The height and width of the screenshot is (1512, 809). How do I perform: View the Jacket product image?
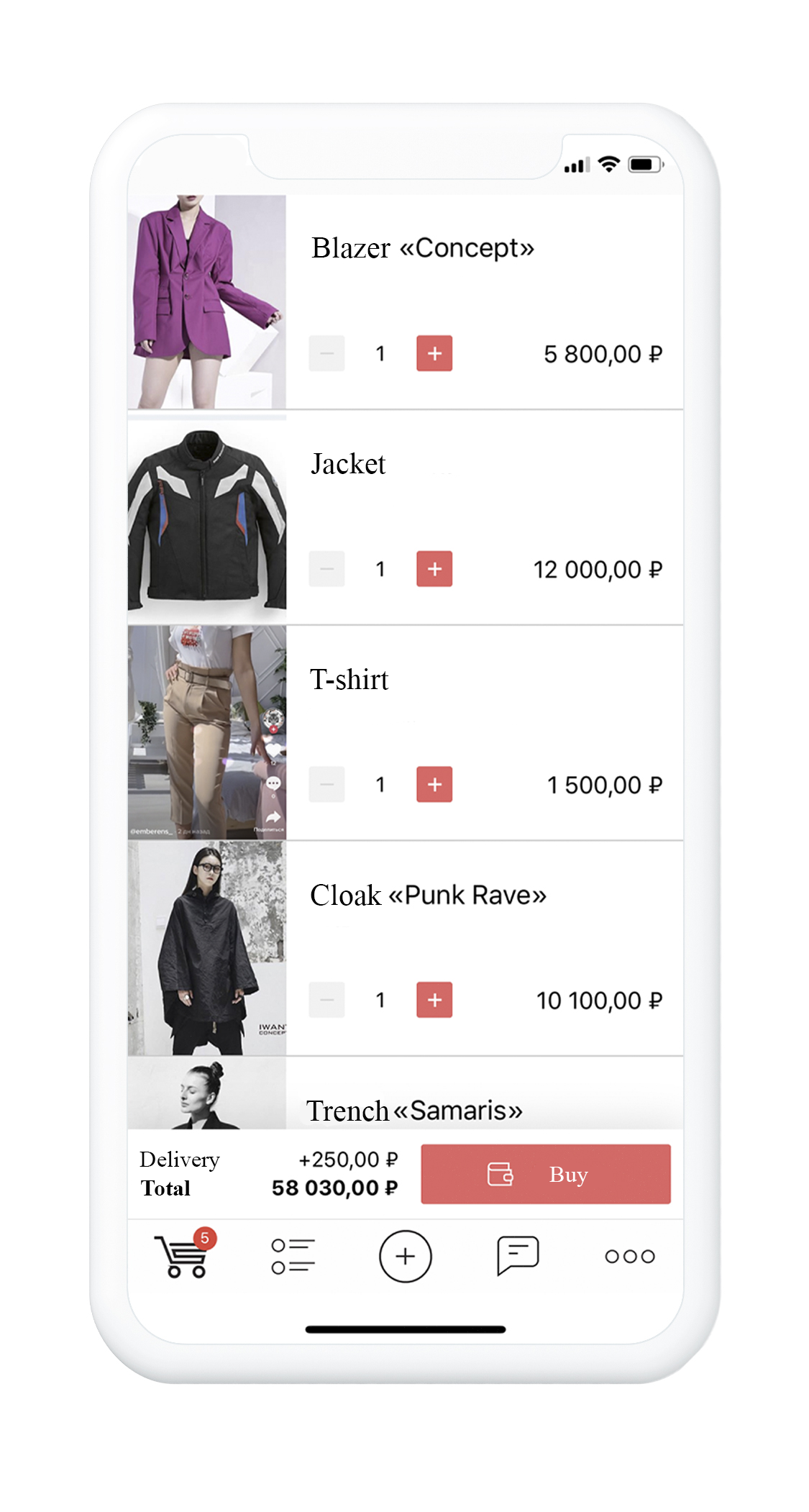point(206,517)
